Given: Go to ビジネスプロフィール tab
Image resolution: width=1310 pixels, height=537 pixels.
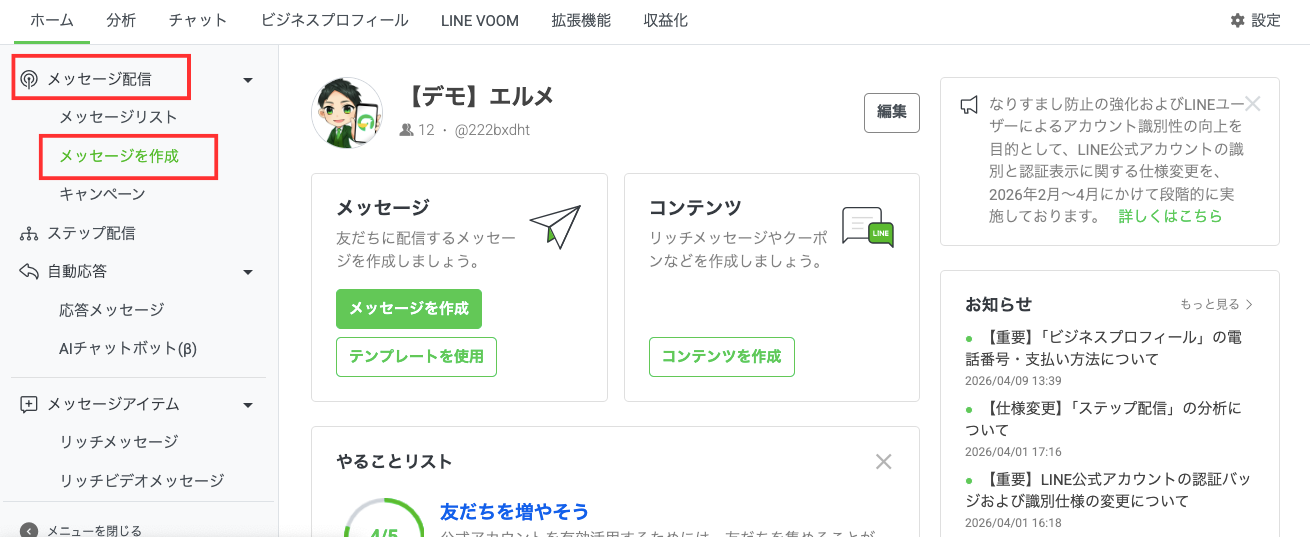Looking at the screenshot, I should coord(334,20).
